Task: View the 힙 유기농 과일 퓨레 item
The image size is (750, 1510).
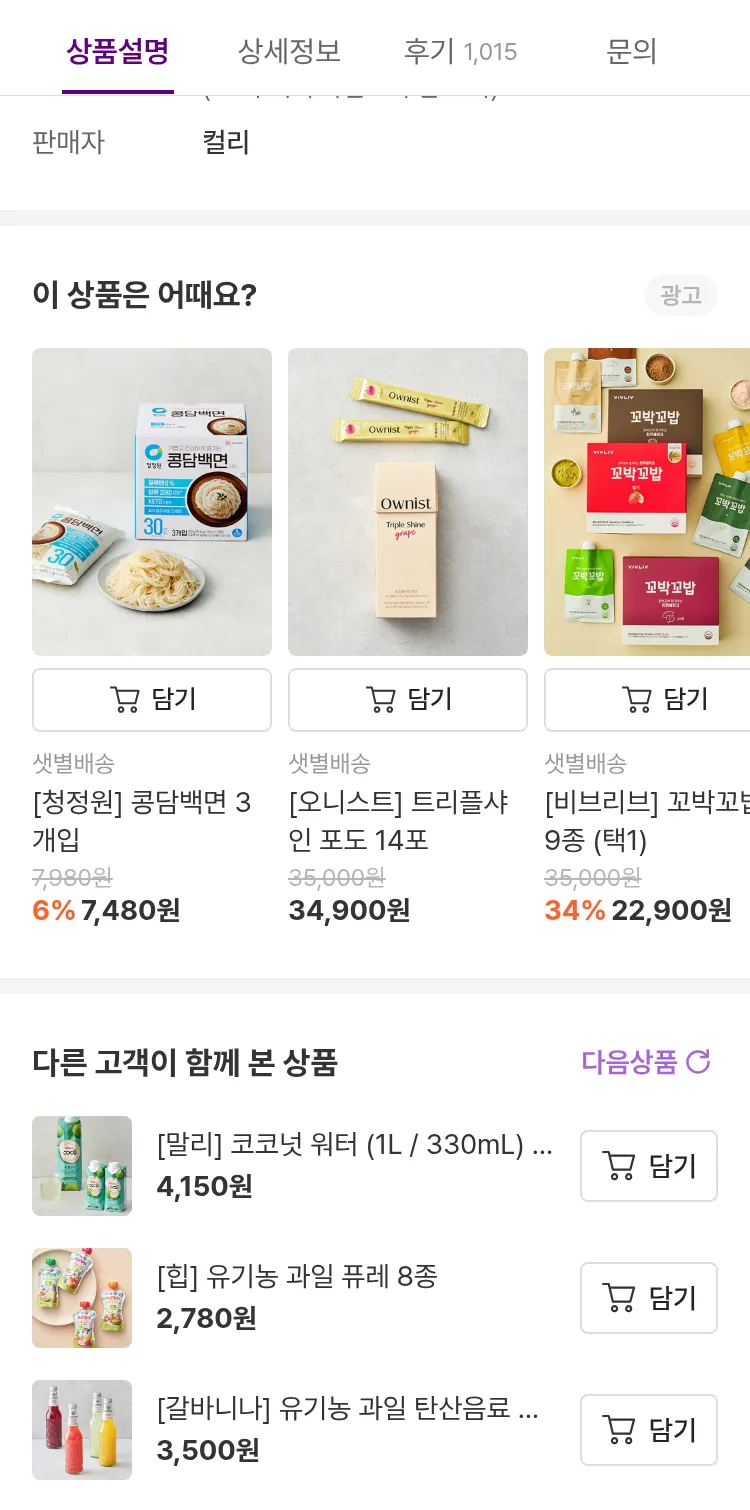Action: pyautogui.click(x=297, y=1277)
